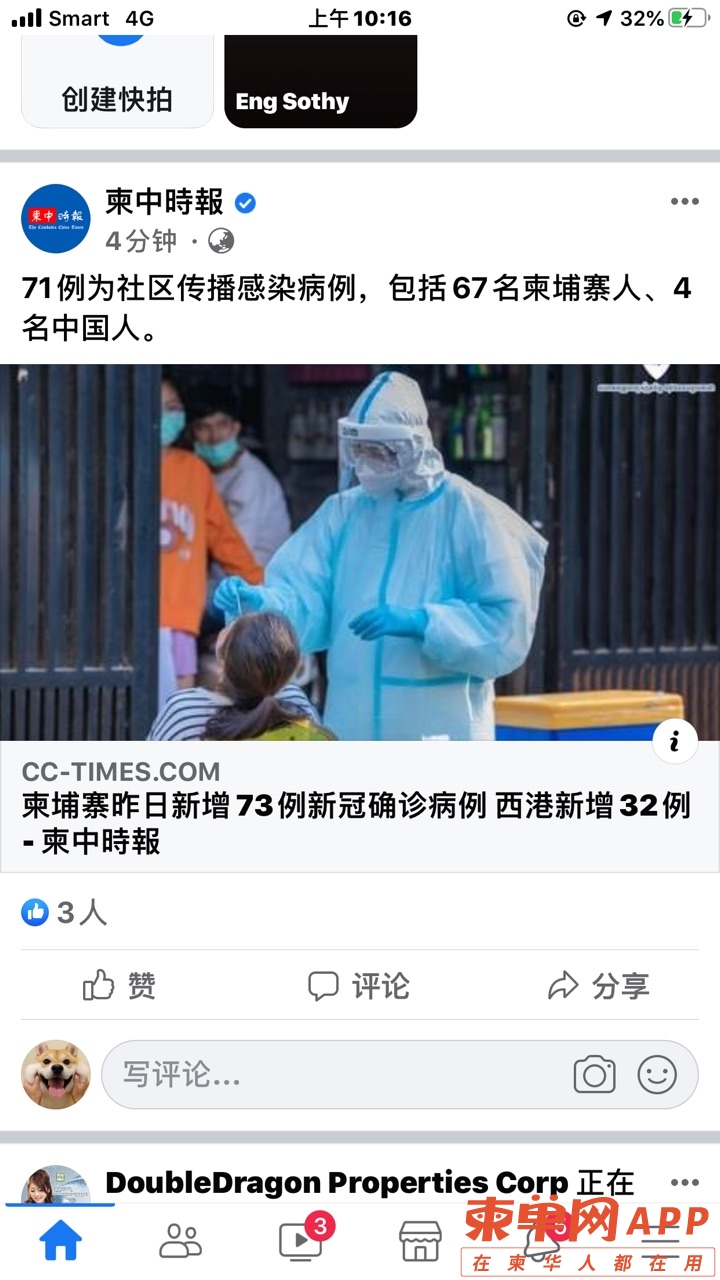Like the 柬中時報 post with 赞
Viewport: 720px width, 1280px height.
(x=120, y=986)
